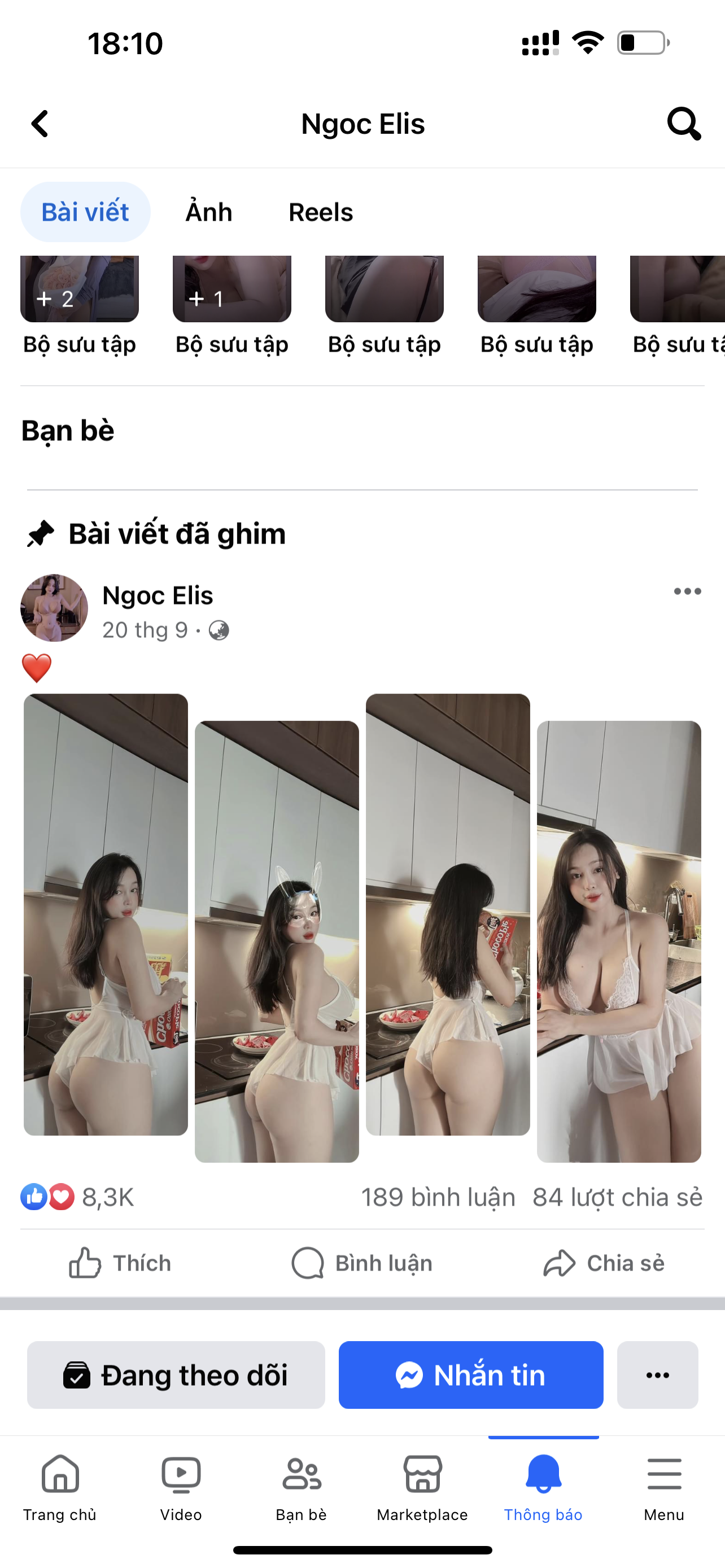Switch to the Reels tab
This screenshot has width=725, height=1568.
click(x=321, y=212)
